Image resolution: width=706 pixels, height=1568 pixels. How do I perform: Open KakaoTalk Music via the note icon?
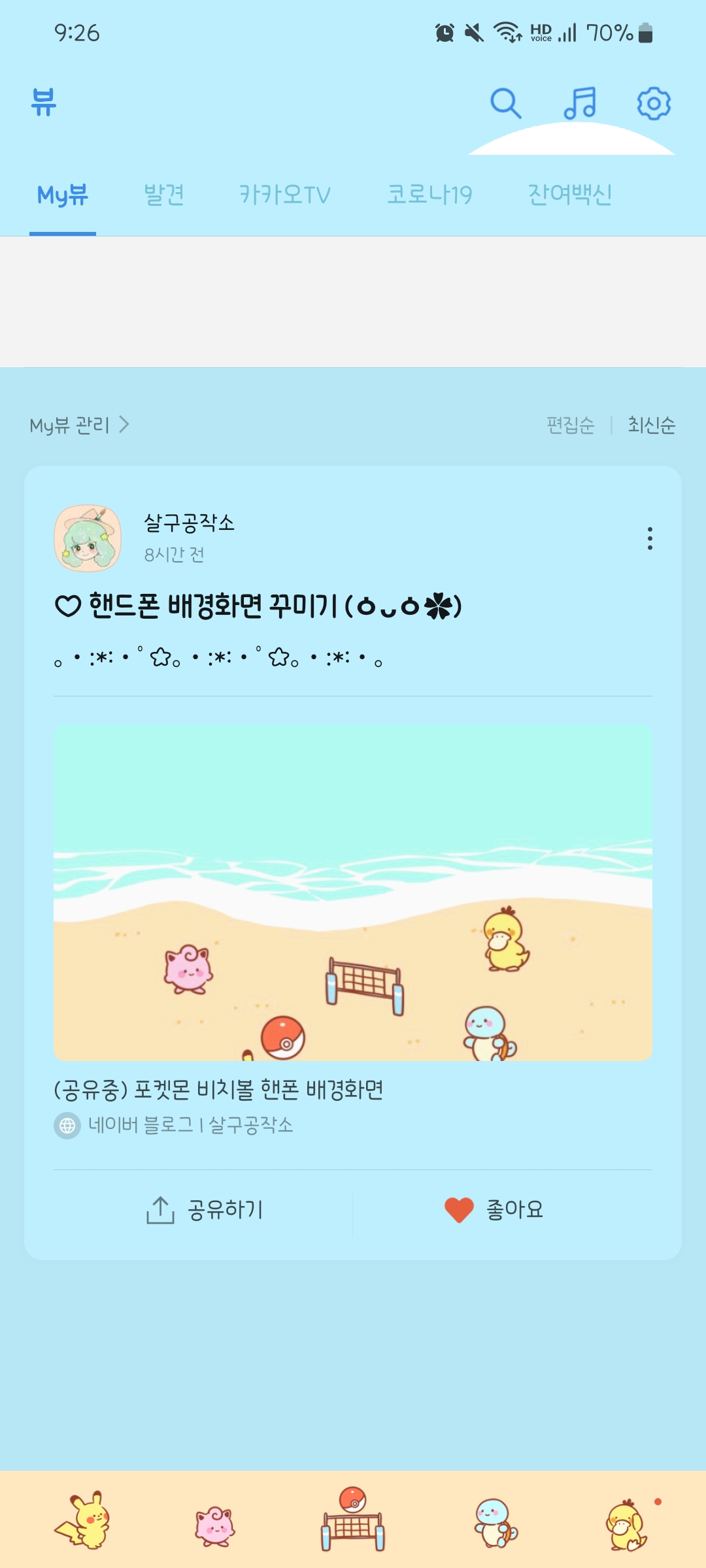[580, 103]
